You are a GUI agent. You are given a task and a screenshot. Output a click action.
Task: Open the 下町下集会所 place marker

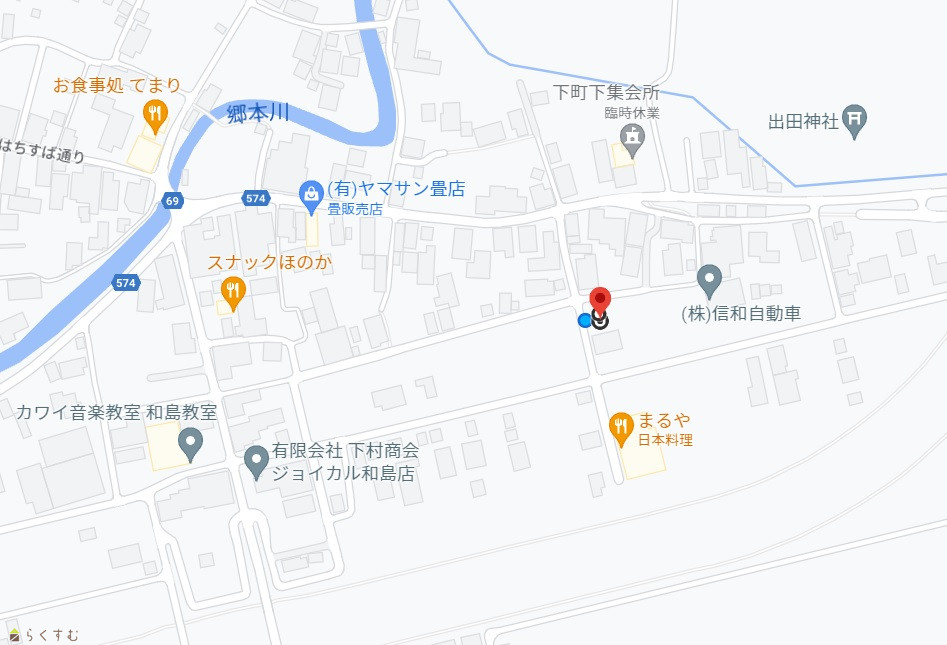[x=633, y=135]
